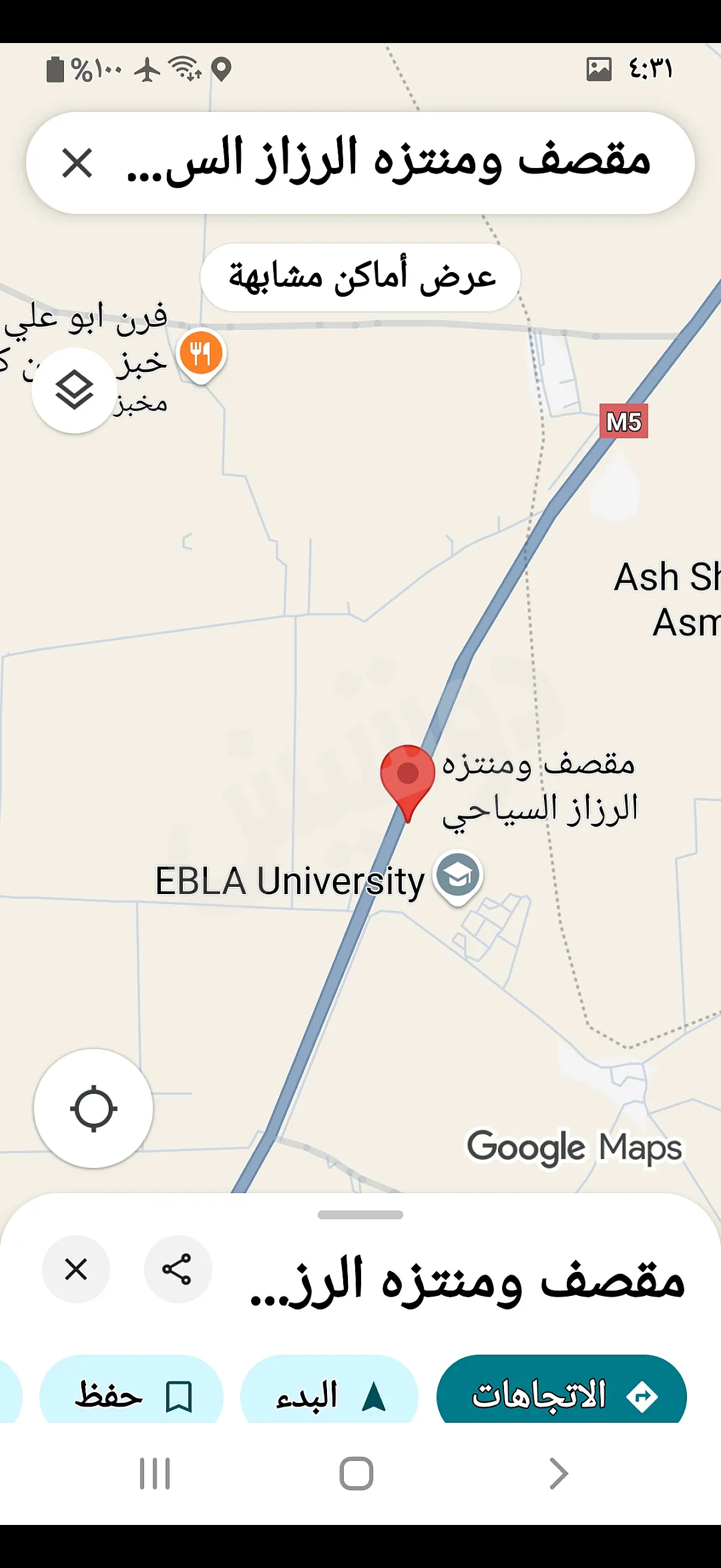Open the map layers button
Image resolution: width=721 pixels, height=1568 pixels.
[x=74, y=390]
